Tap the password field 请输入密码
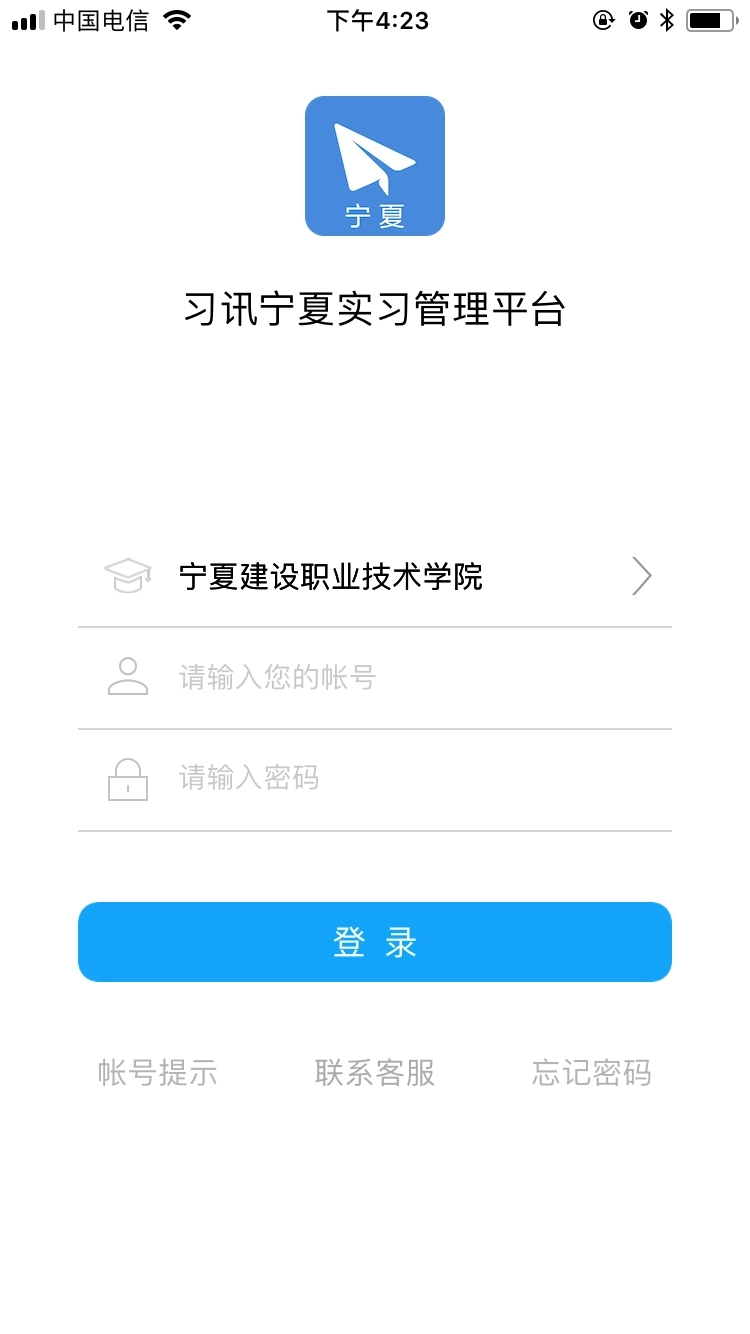 400,778
